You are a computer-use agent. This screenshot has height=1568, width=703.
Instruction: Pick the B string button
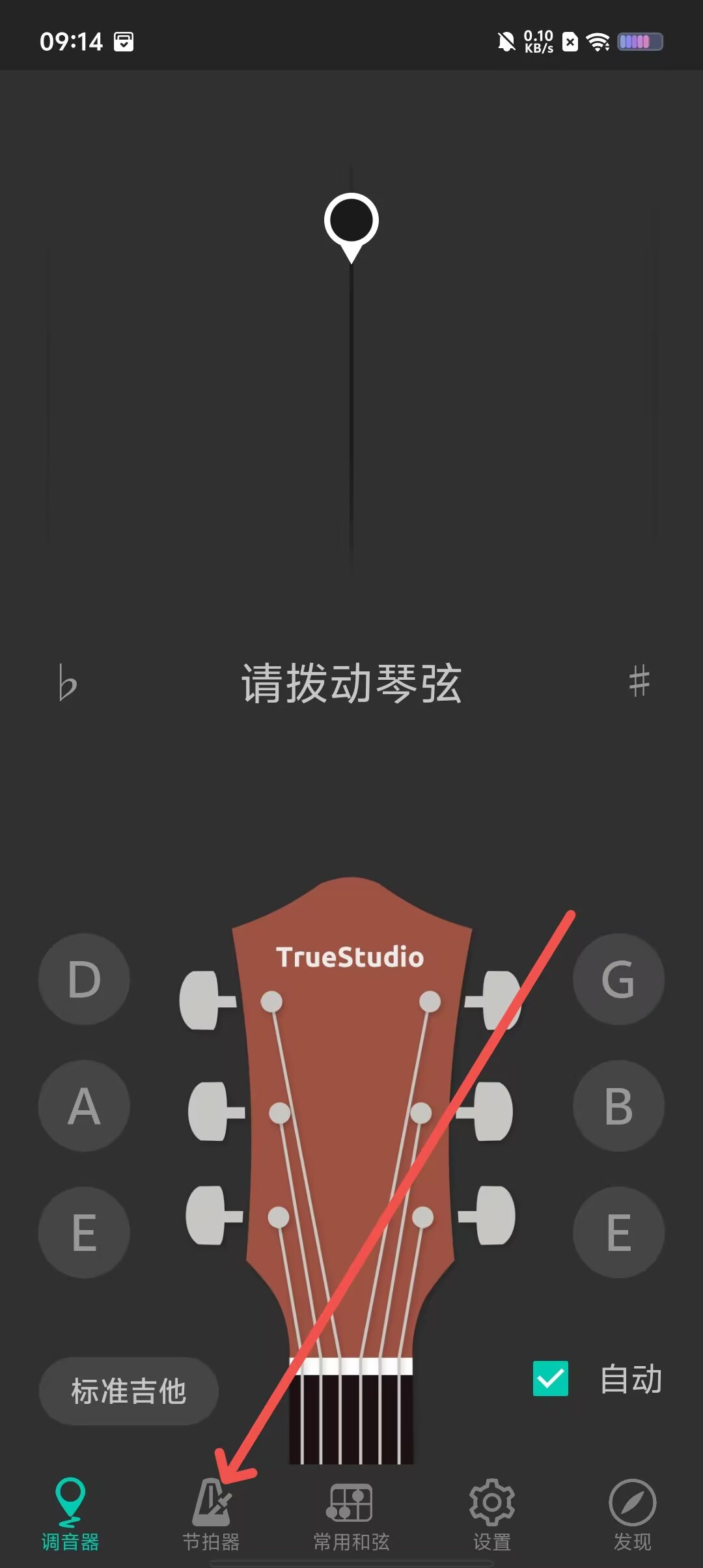[x=618, y=1106]
